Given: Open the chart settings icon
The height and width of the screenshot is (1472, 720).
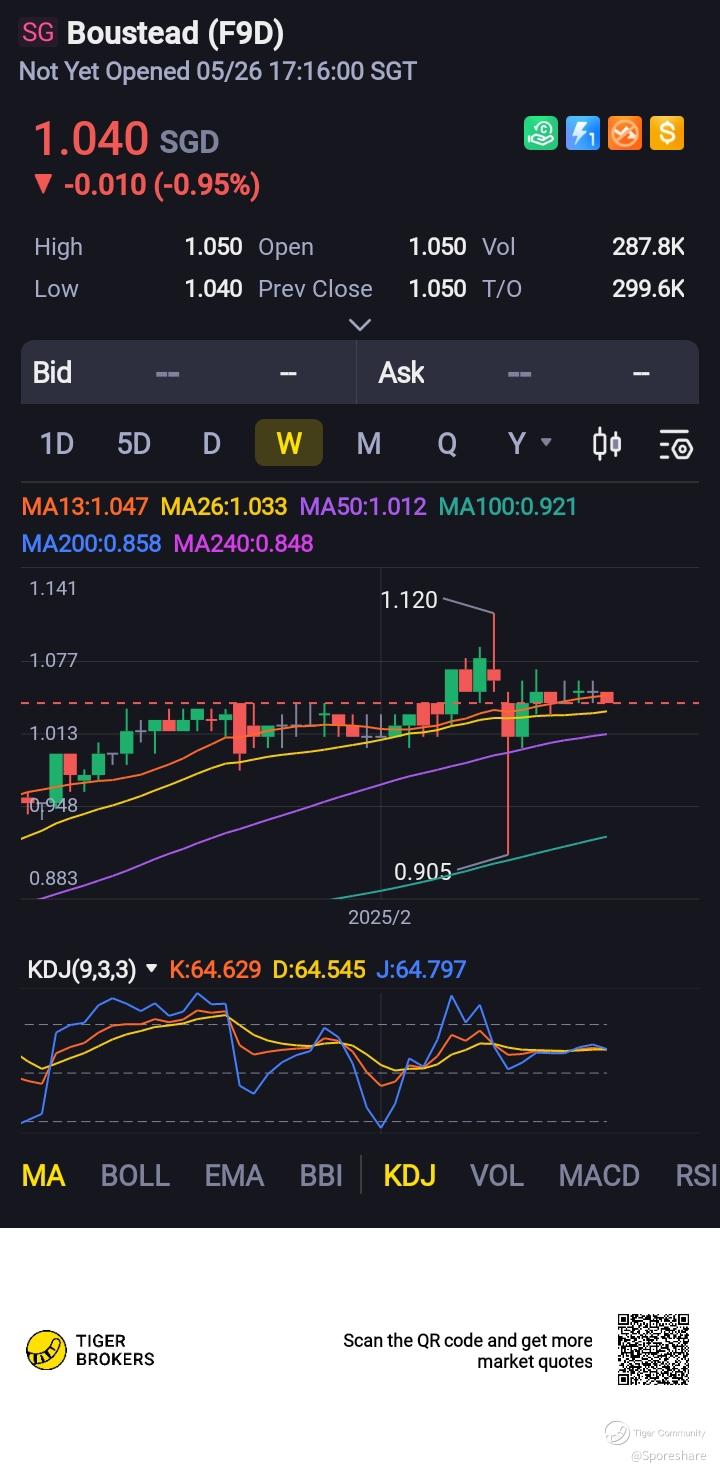Looking at the screenshot, I should click(x=676, y=444).
